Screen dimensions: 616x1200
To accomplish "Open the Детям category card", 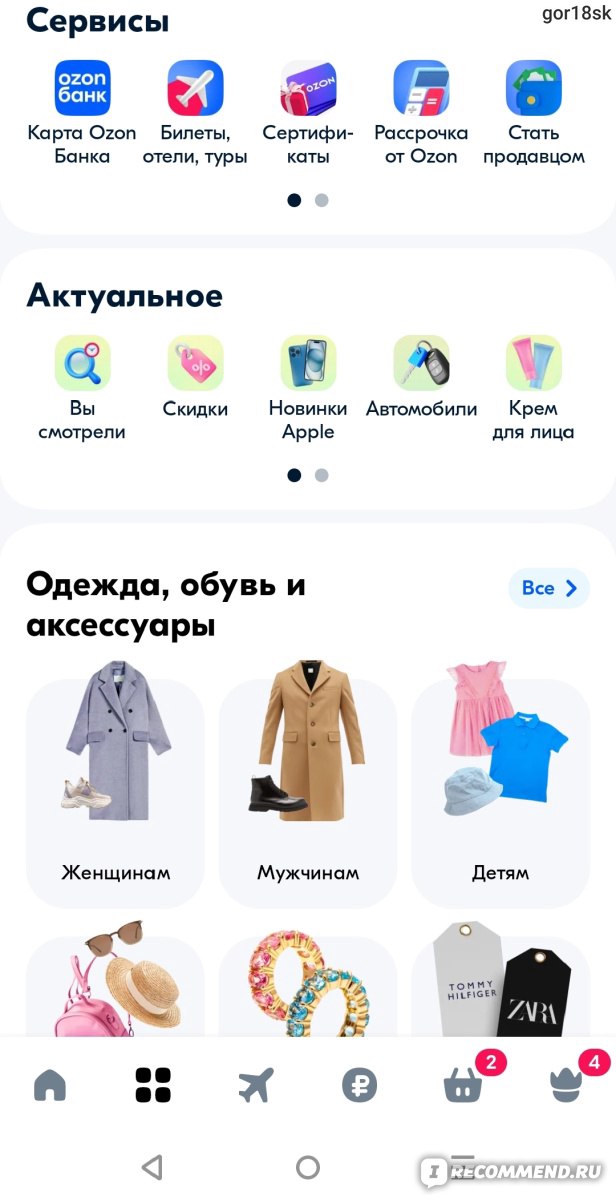I will click(500, 790).
